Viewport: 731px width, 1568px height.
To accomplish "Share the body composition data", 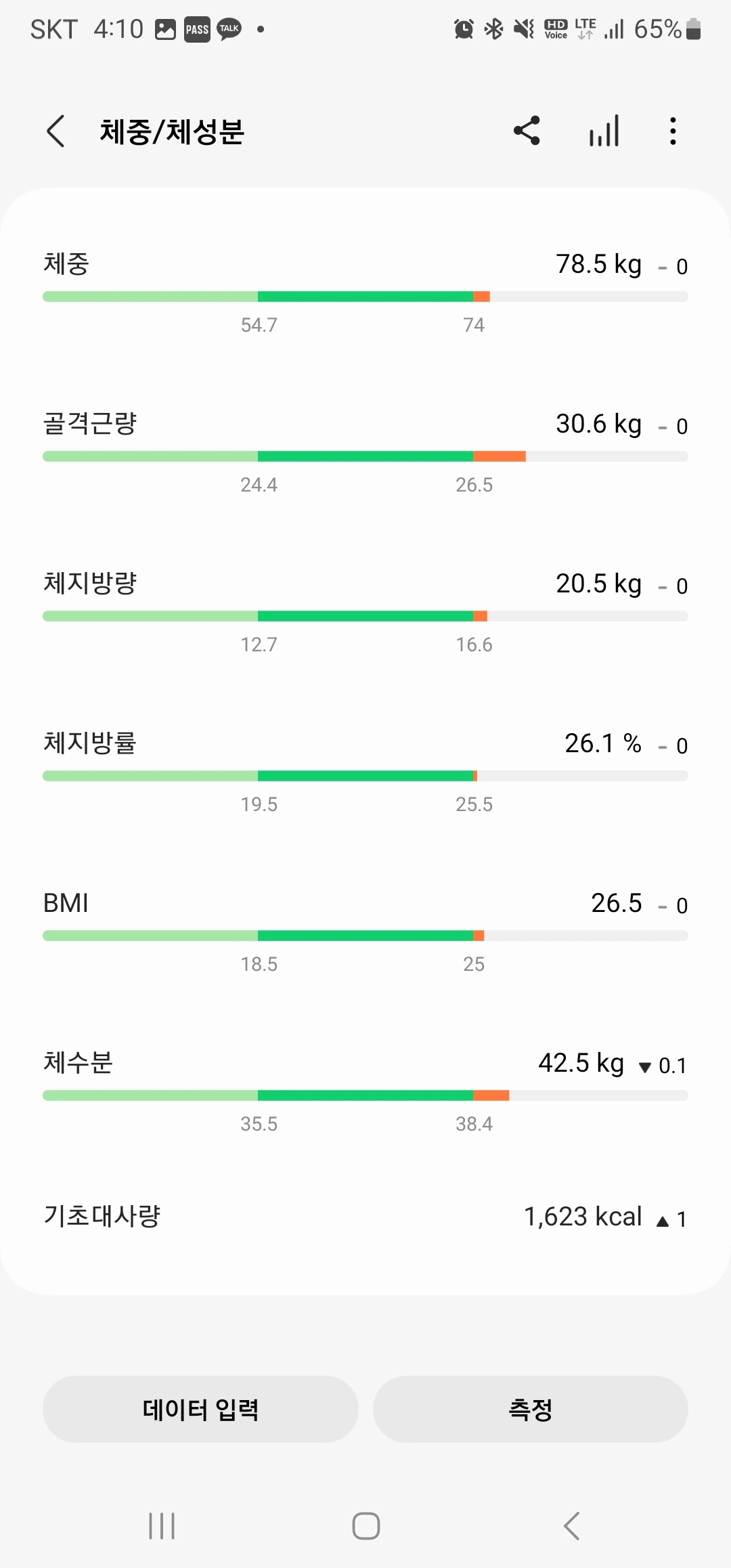I will point(527,131).
